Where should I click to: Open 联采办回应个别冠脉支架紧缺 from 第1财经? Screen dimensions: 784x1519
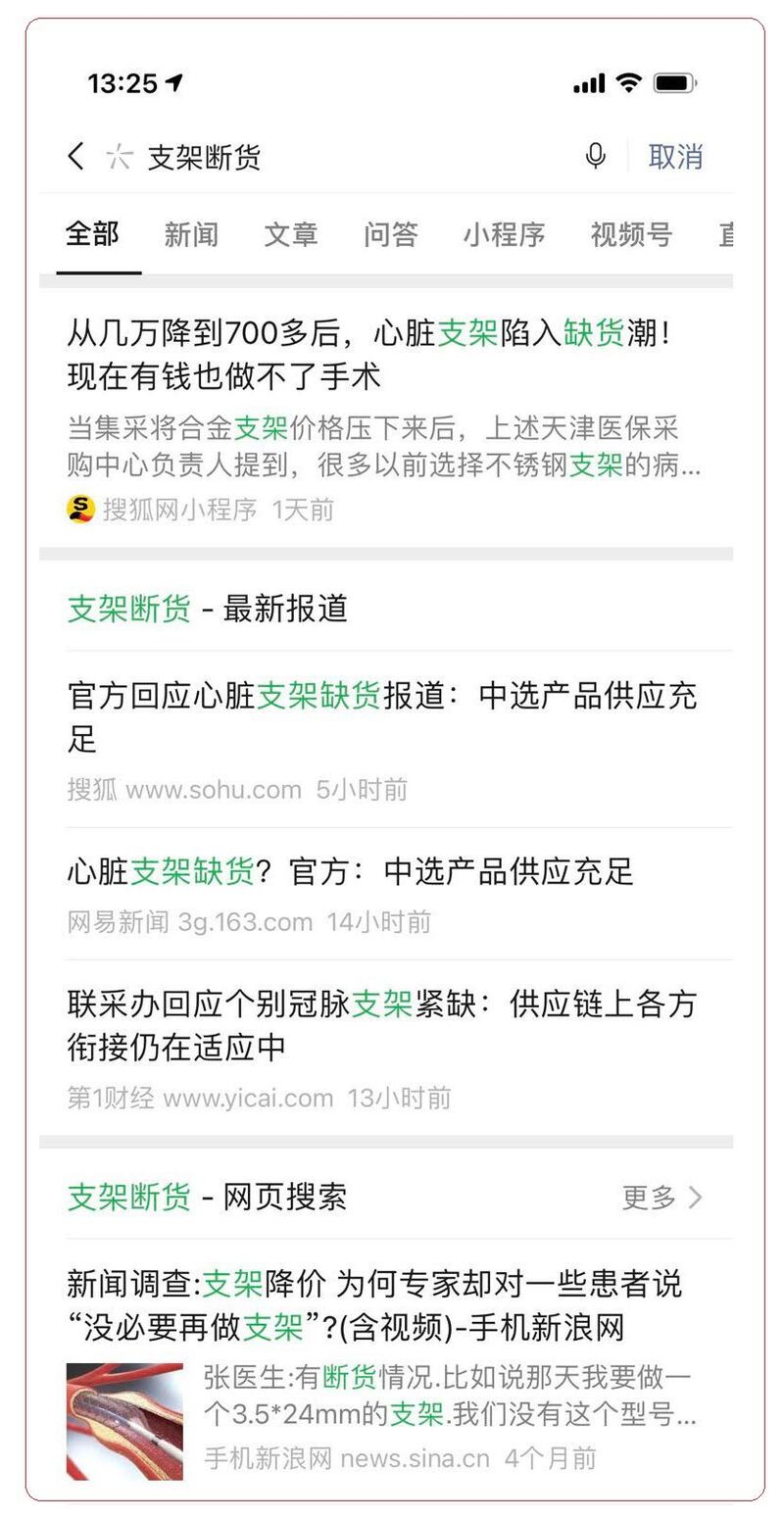[382, 1025]
